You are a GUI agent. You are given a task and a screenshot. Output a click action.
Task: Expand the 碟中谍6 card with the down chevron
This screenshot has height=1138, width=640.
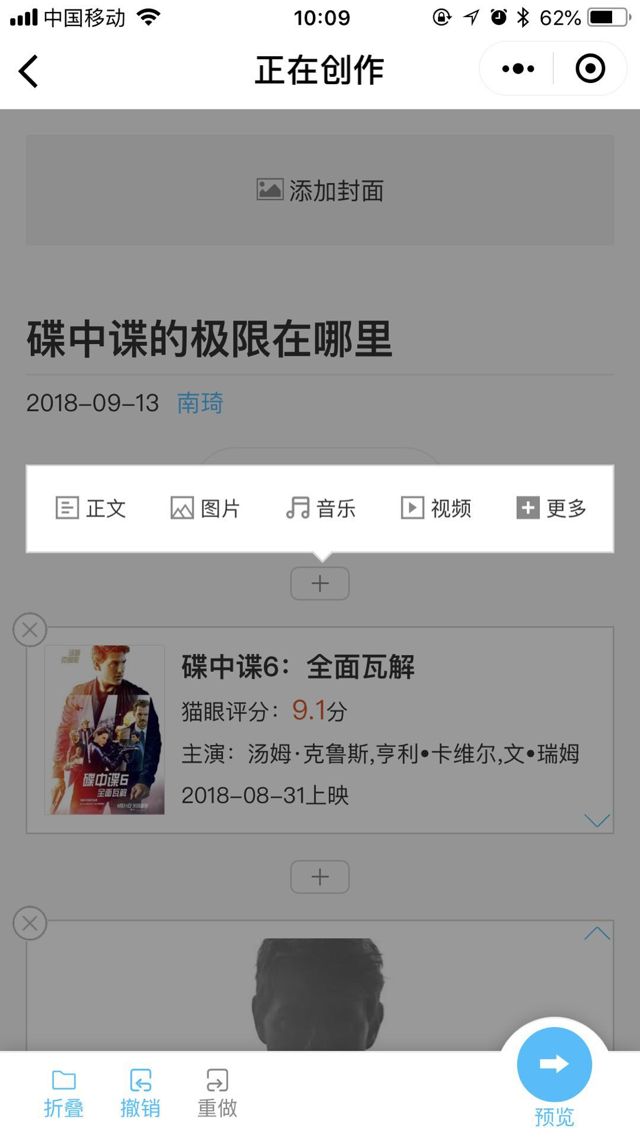click(x=597, y=821)
